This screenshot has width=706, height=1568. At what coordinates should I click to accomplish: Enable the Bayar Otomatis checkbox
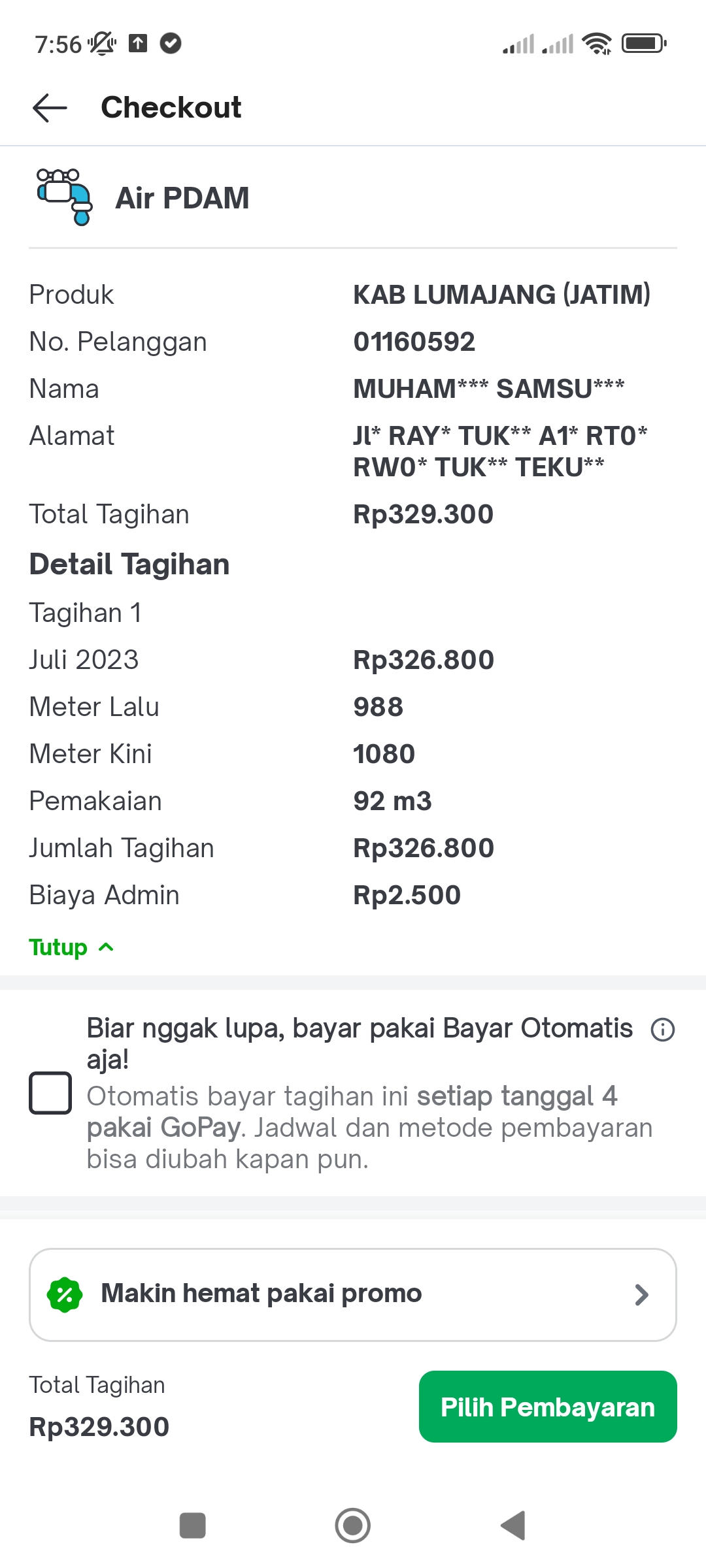(50, 1092)
